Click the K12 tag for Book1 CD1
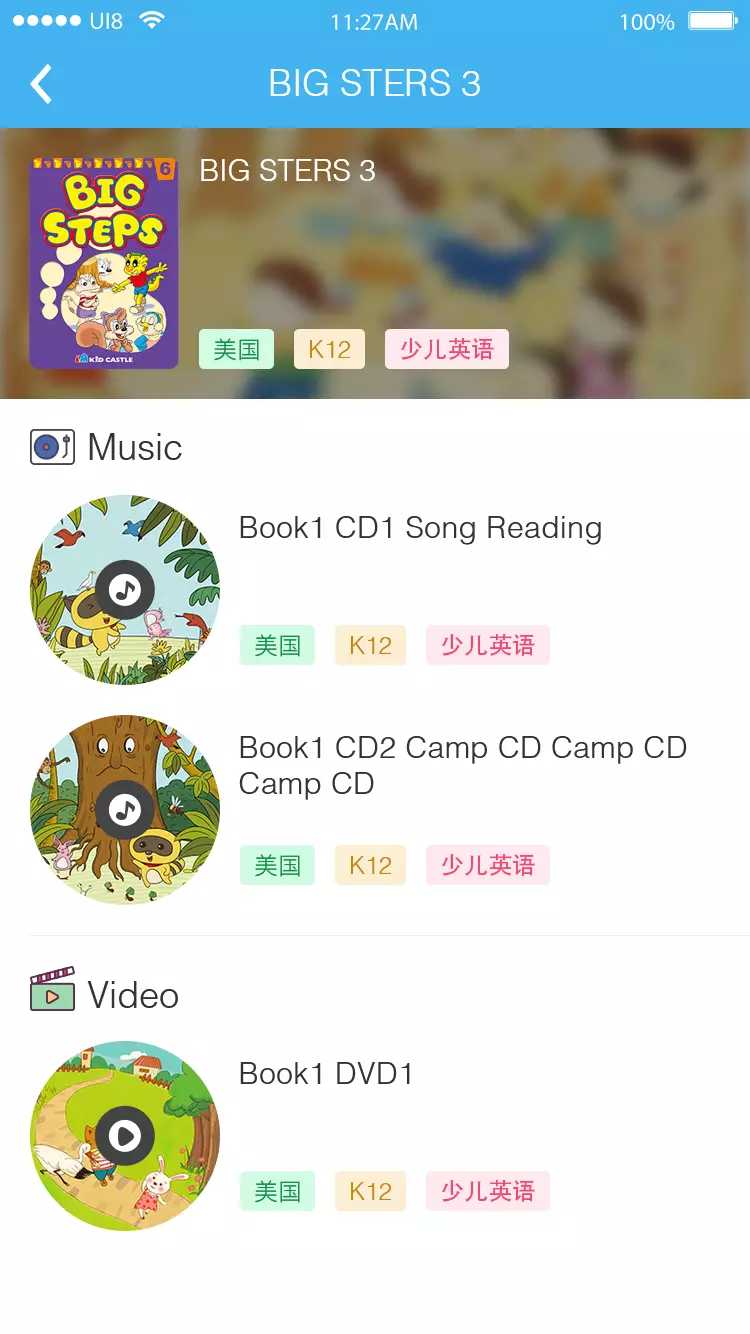750x1334 pixels. (370, 645)
